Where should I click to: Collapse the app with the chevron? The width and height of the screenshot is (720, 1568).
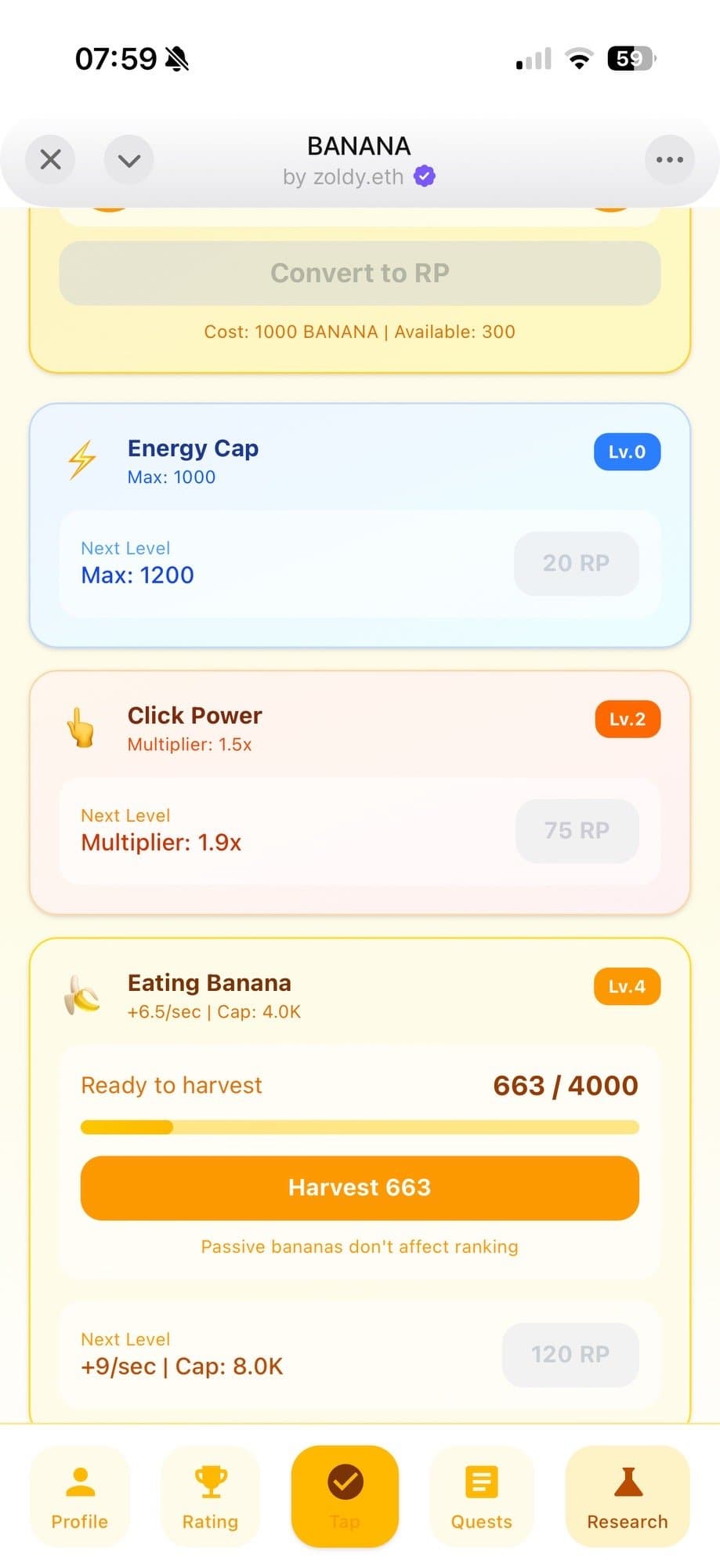(128, 160)
